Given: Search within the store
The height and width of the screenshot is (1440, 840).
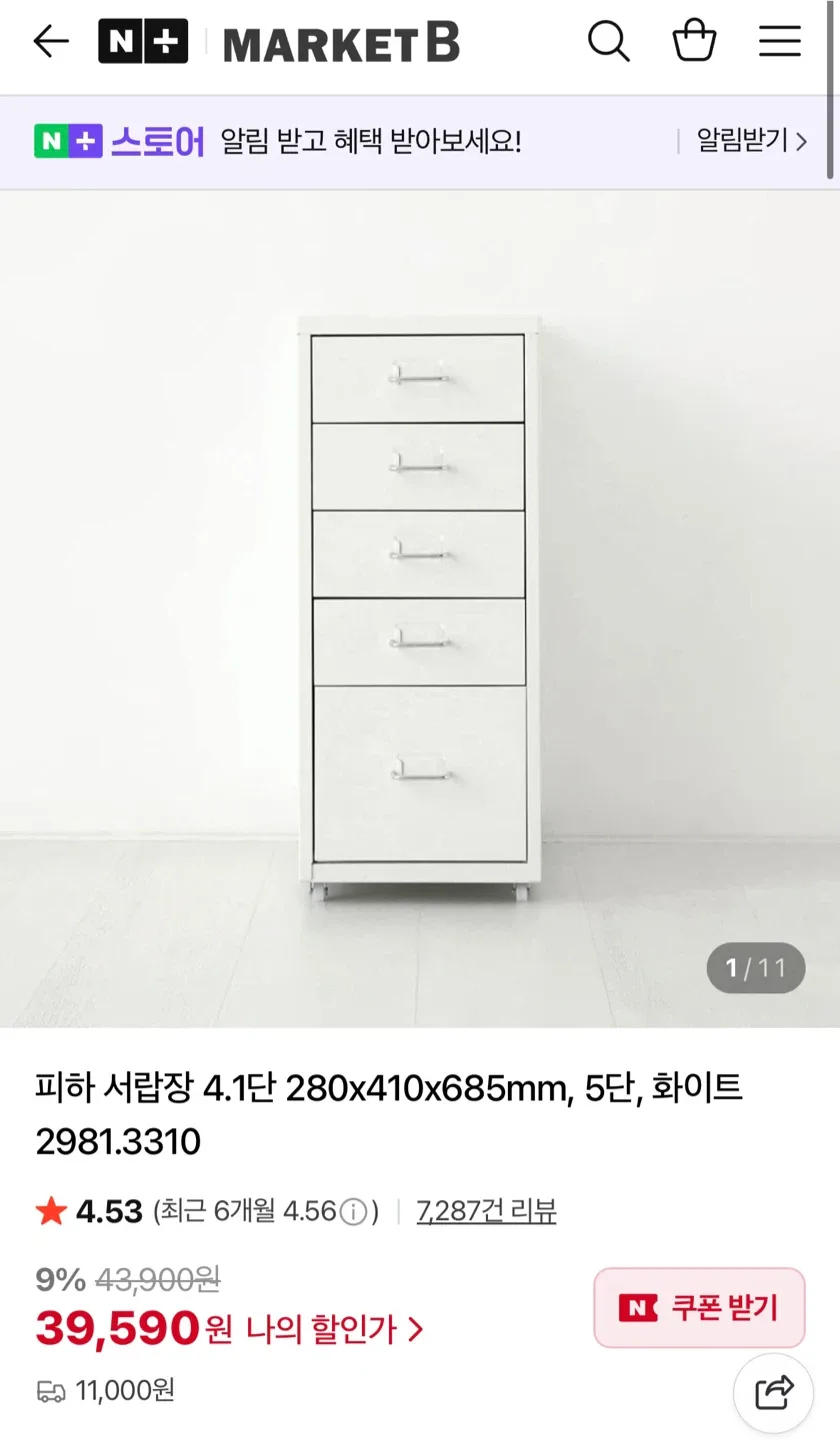Looking at the screenshot, I should coord(608,42).
